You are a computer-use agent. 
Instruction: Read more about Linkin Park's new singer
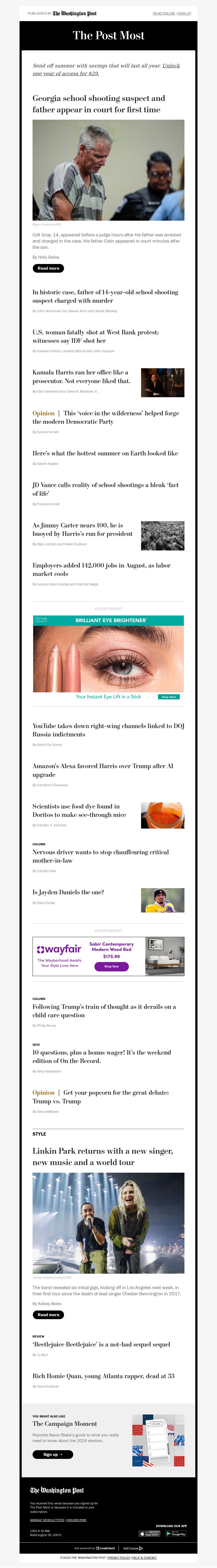click(x=48, y=1315)
